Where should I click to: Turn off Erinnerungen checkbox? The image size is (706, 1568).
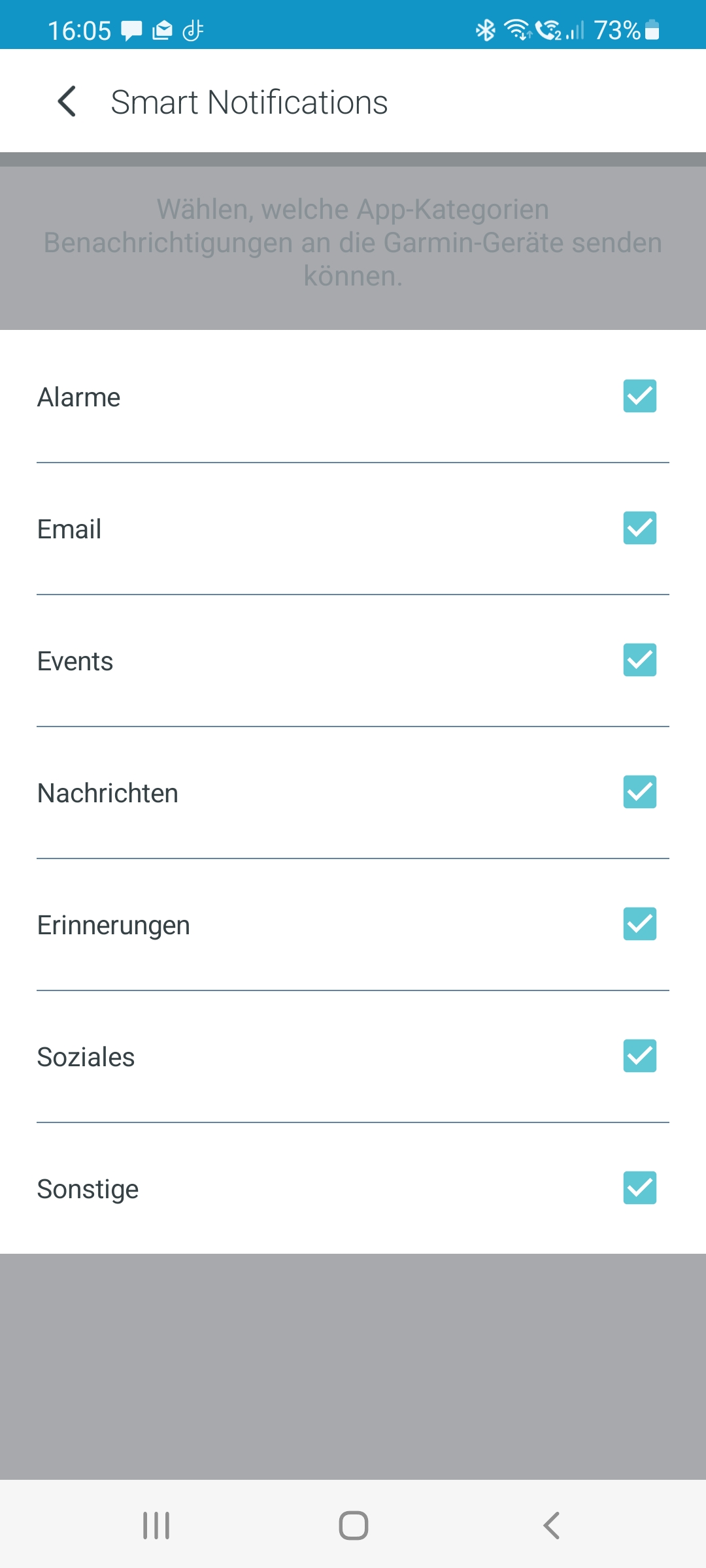pyautogui.click(x=639, y=924)
